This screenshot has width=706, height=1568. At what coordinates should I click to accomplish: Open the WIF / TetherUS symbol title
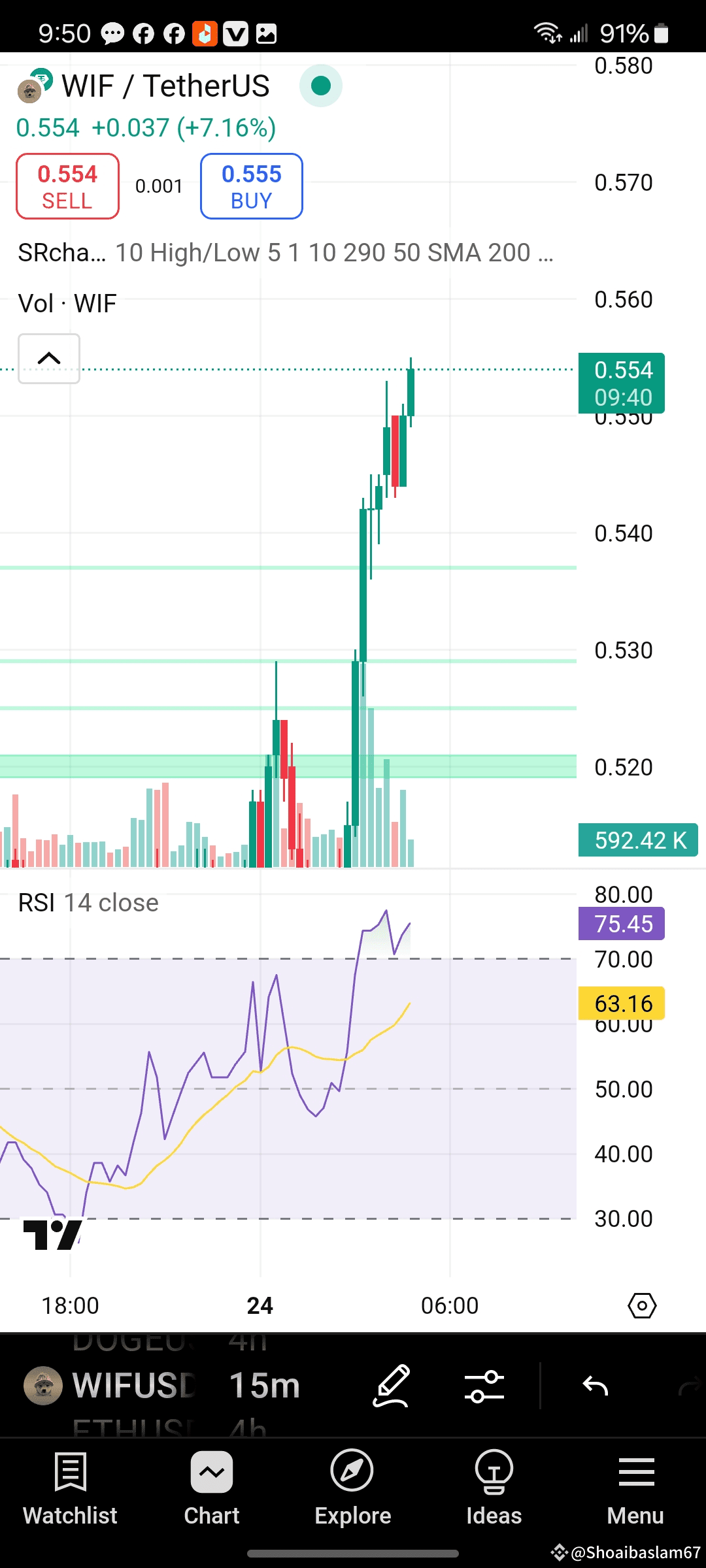point(165,86)
